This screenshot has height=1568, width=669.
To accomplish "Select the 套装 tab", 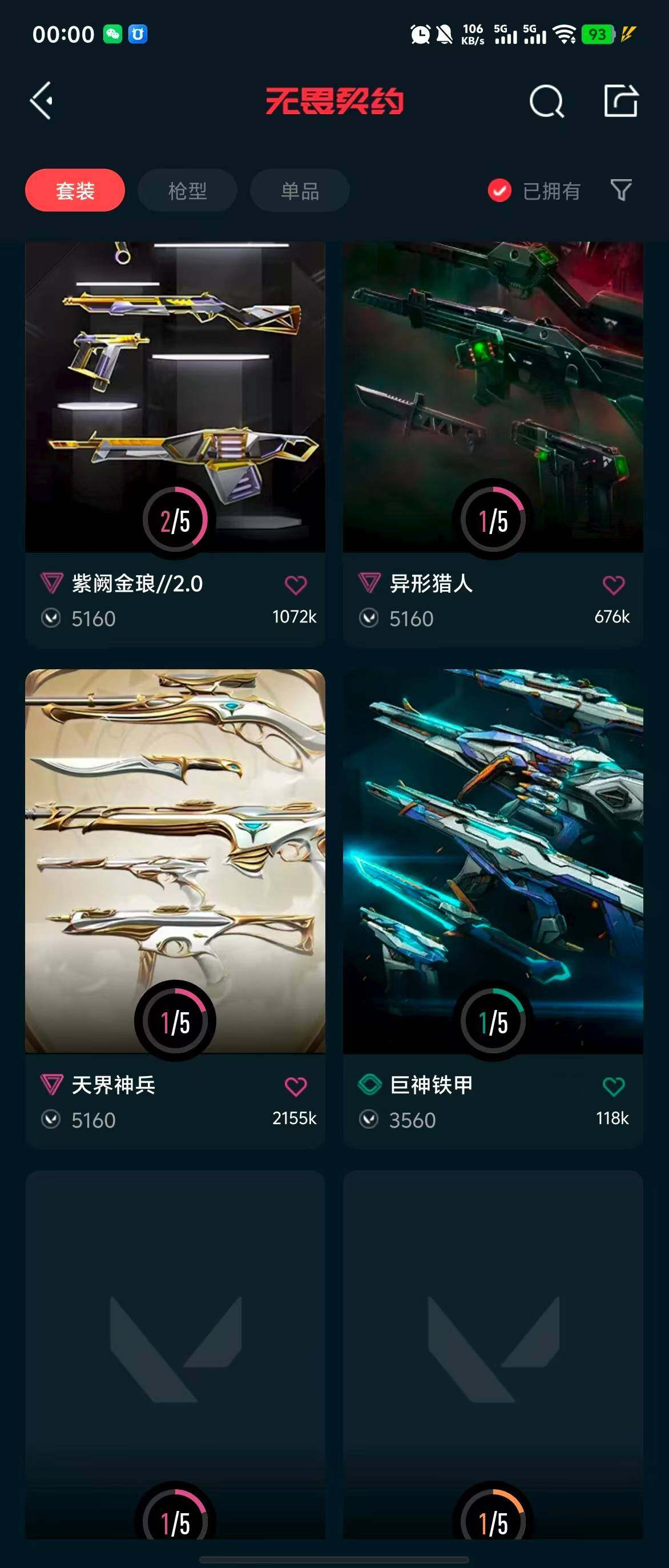I will tap(75, 191).
